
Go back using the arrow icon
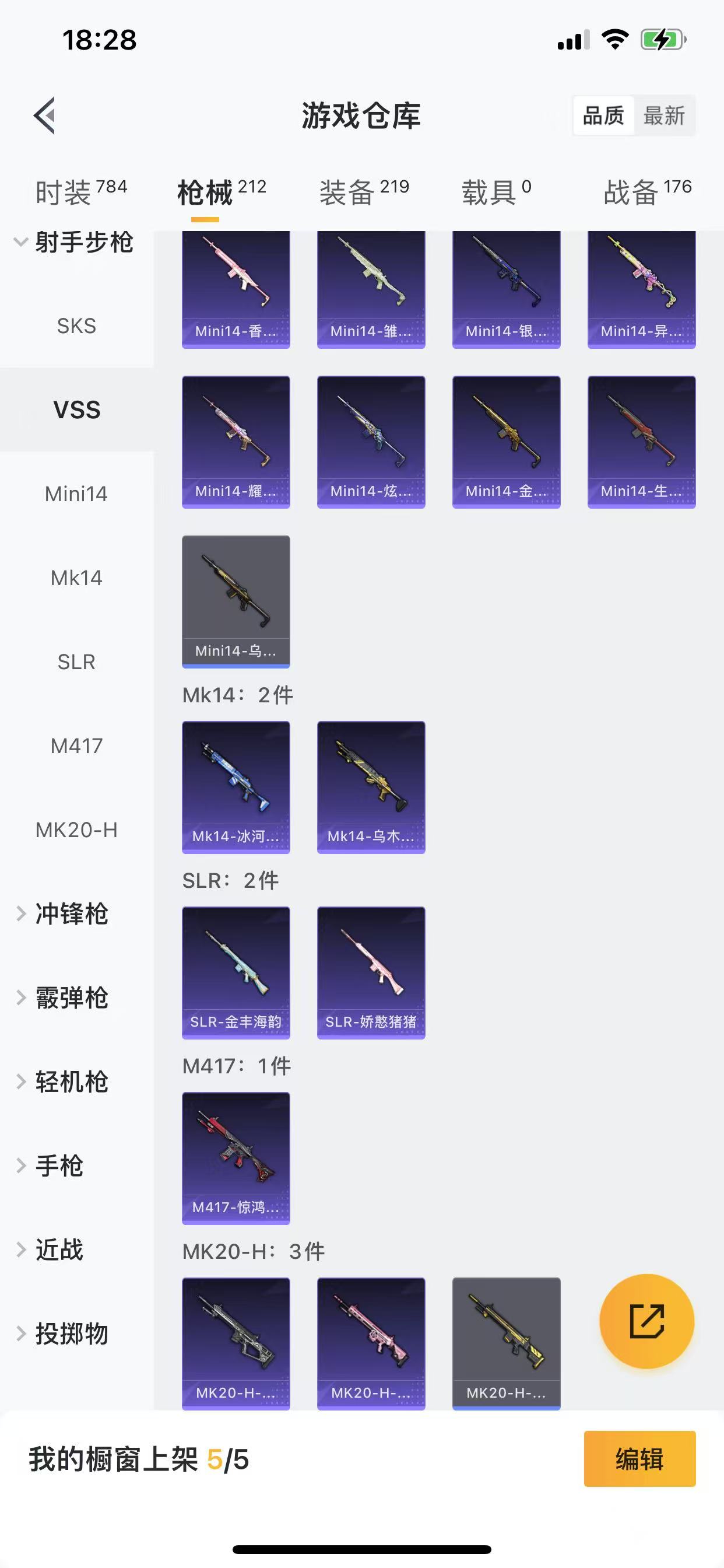[45, 115]
